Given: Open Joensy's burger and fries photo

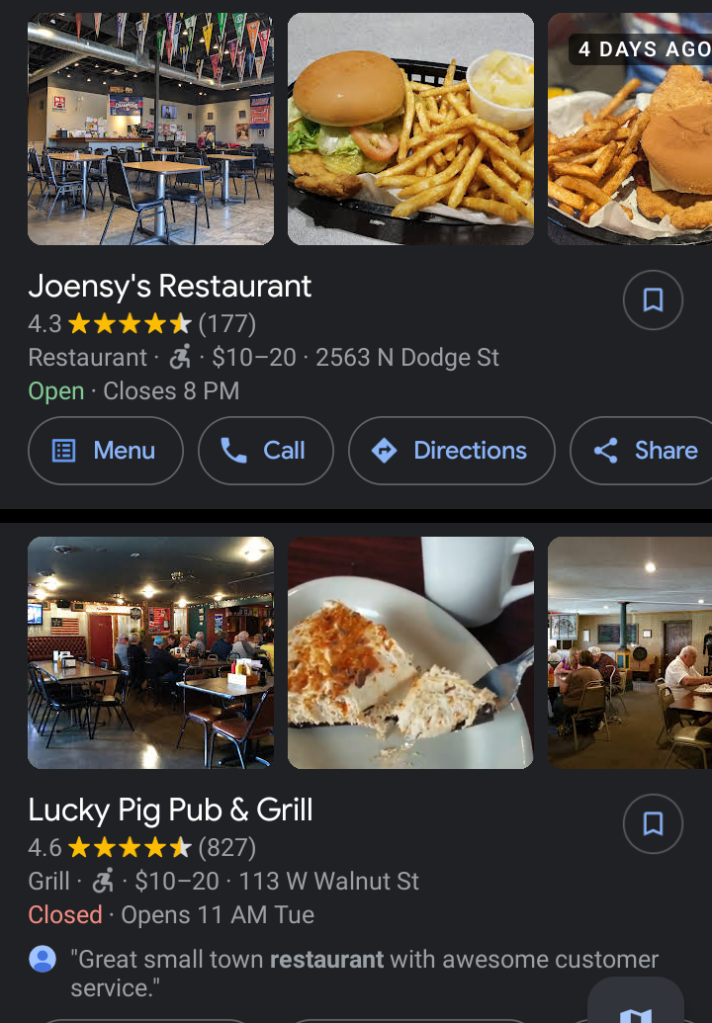Looking at the screenshot, I should coord(410,129).
